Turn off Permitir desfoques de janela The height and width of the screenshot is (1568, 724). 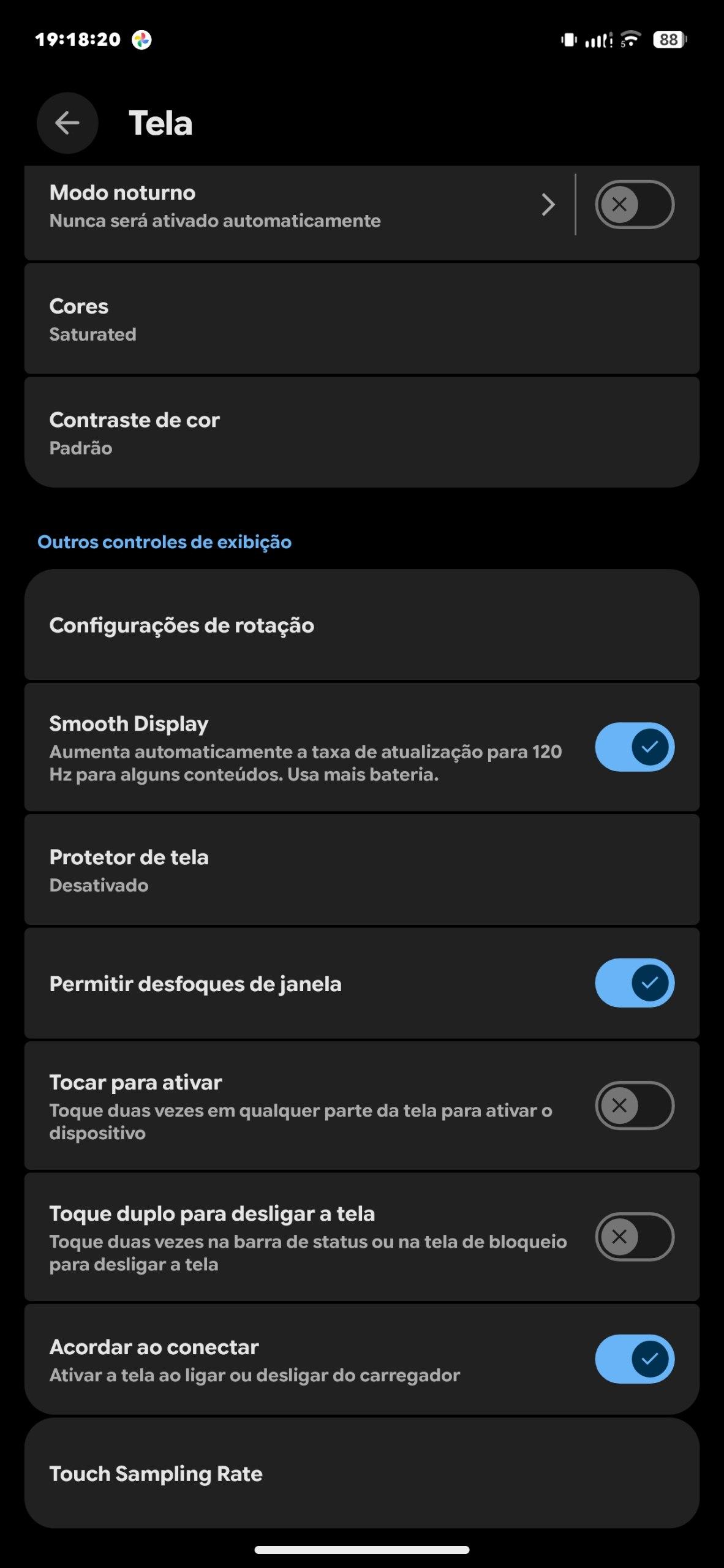pyautogui.click(x=634, y=983)
